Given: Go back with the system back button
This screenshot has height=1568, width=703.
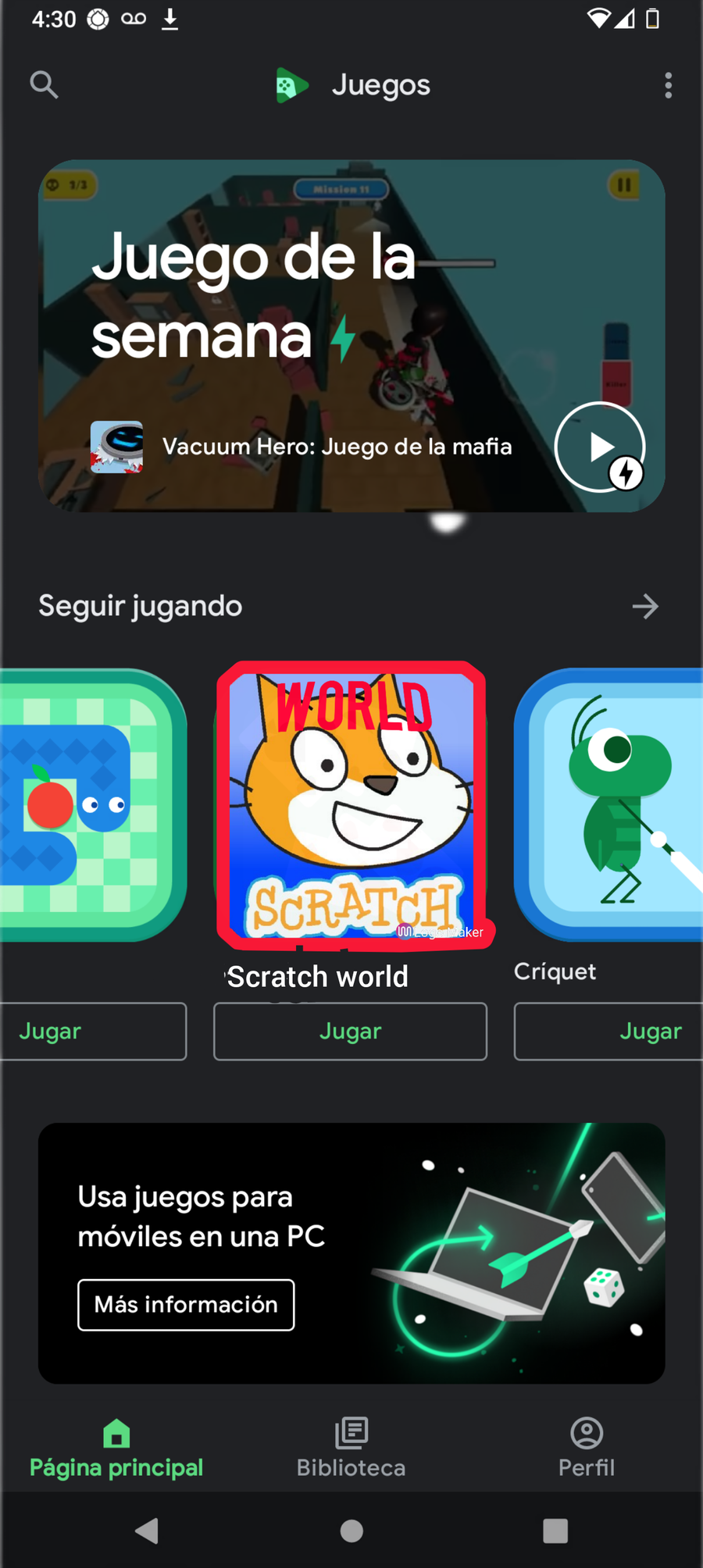Looking at the screenshot, I should [147, 1531].
